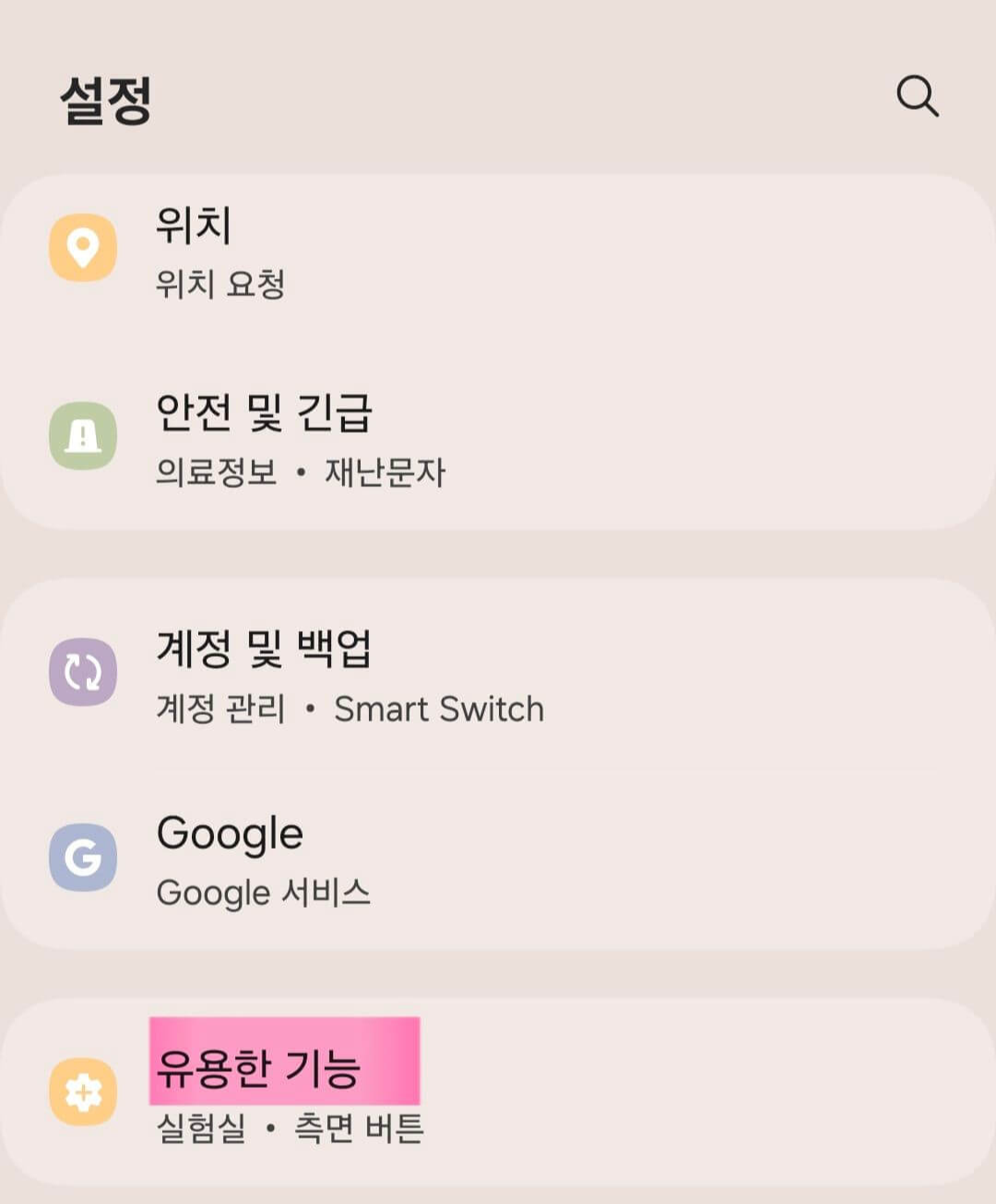The image size is (996, 1204).
Task: Select the orange location pin icon
Action: pos(83,248)
